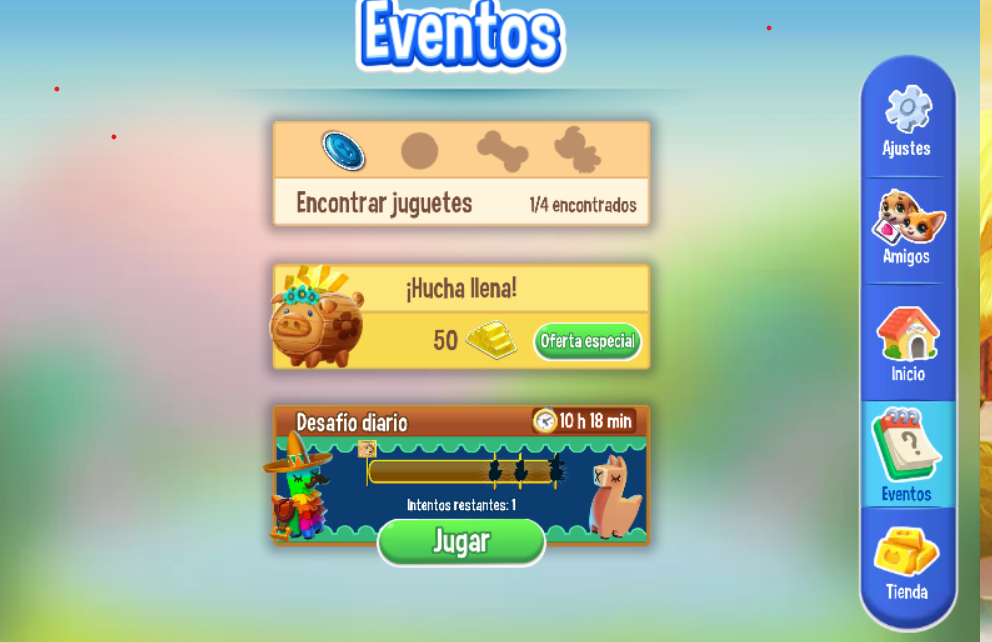Open the Ajustes settings menu

point(907,122)
